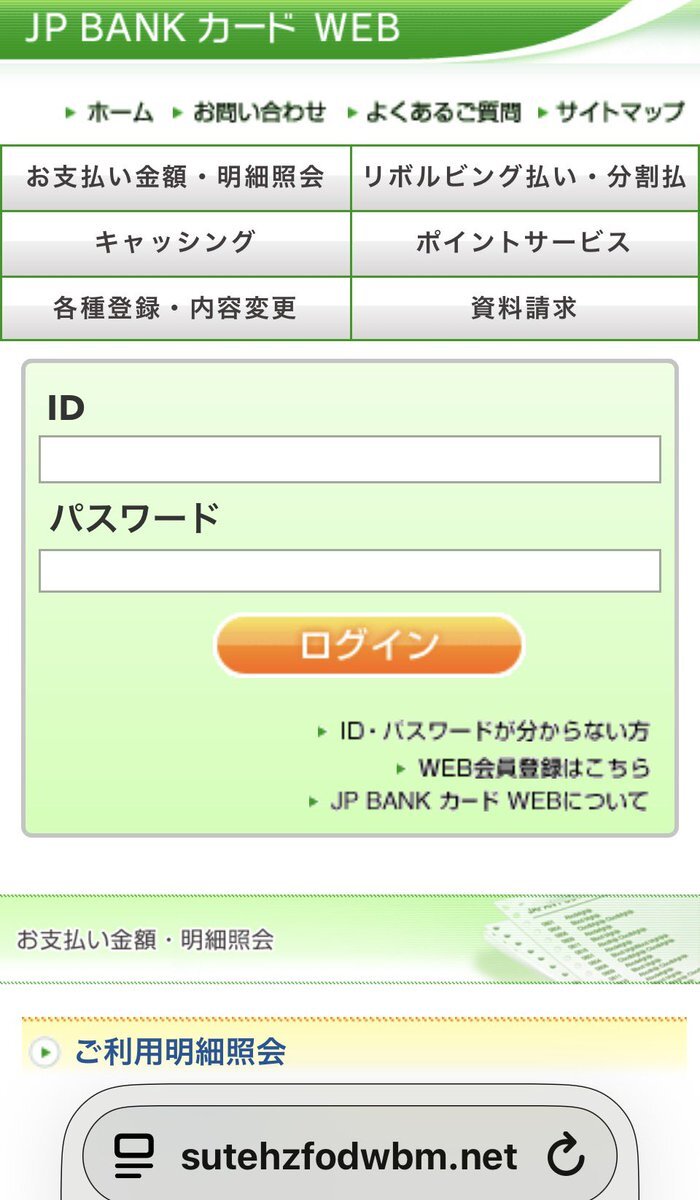This screenshot has width=700, height=1200.
Task: Open the キャッシング menu
Action: pos(175,243)
